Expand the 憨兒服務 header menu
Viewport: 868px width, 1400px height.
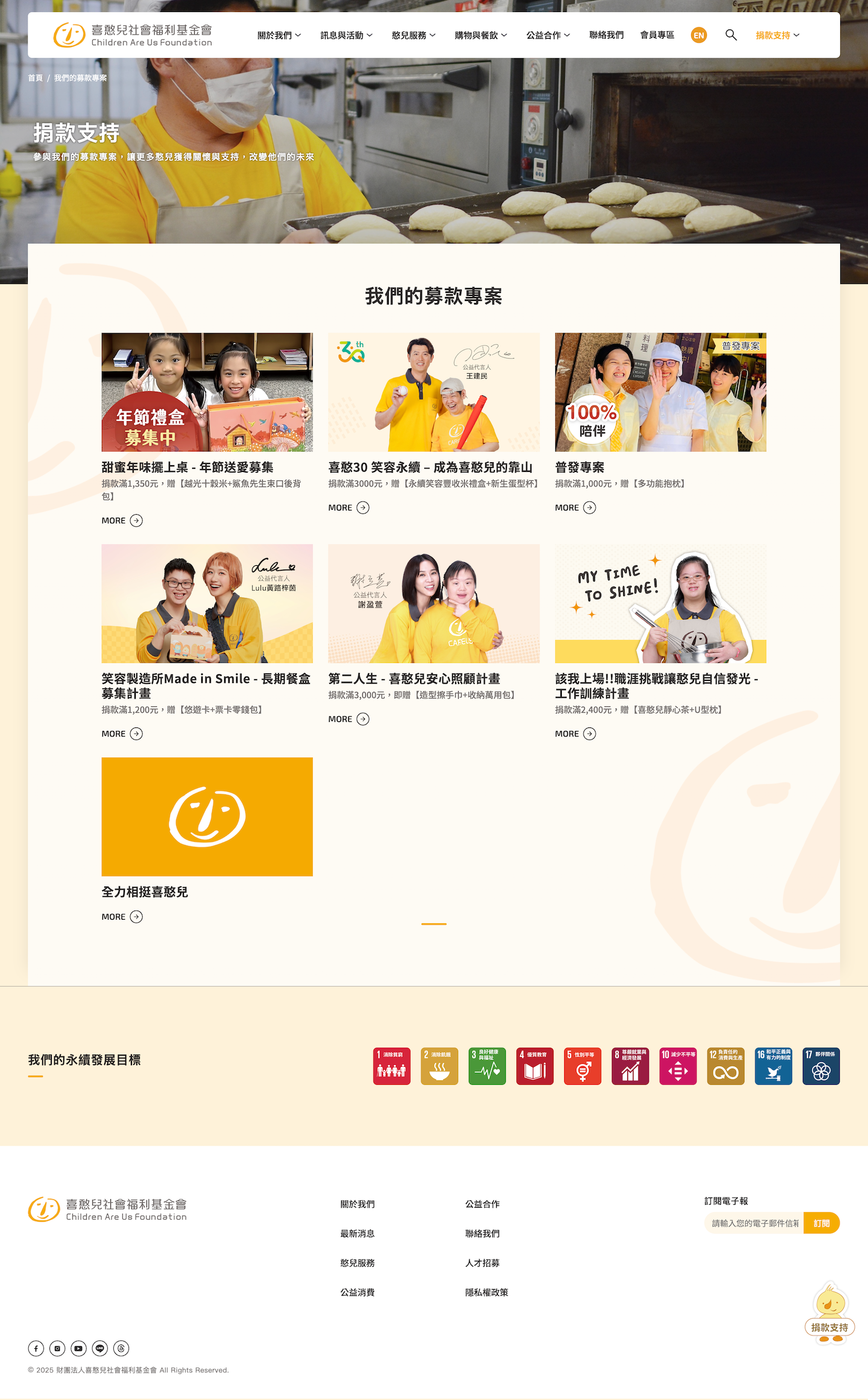point(413,36)
